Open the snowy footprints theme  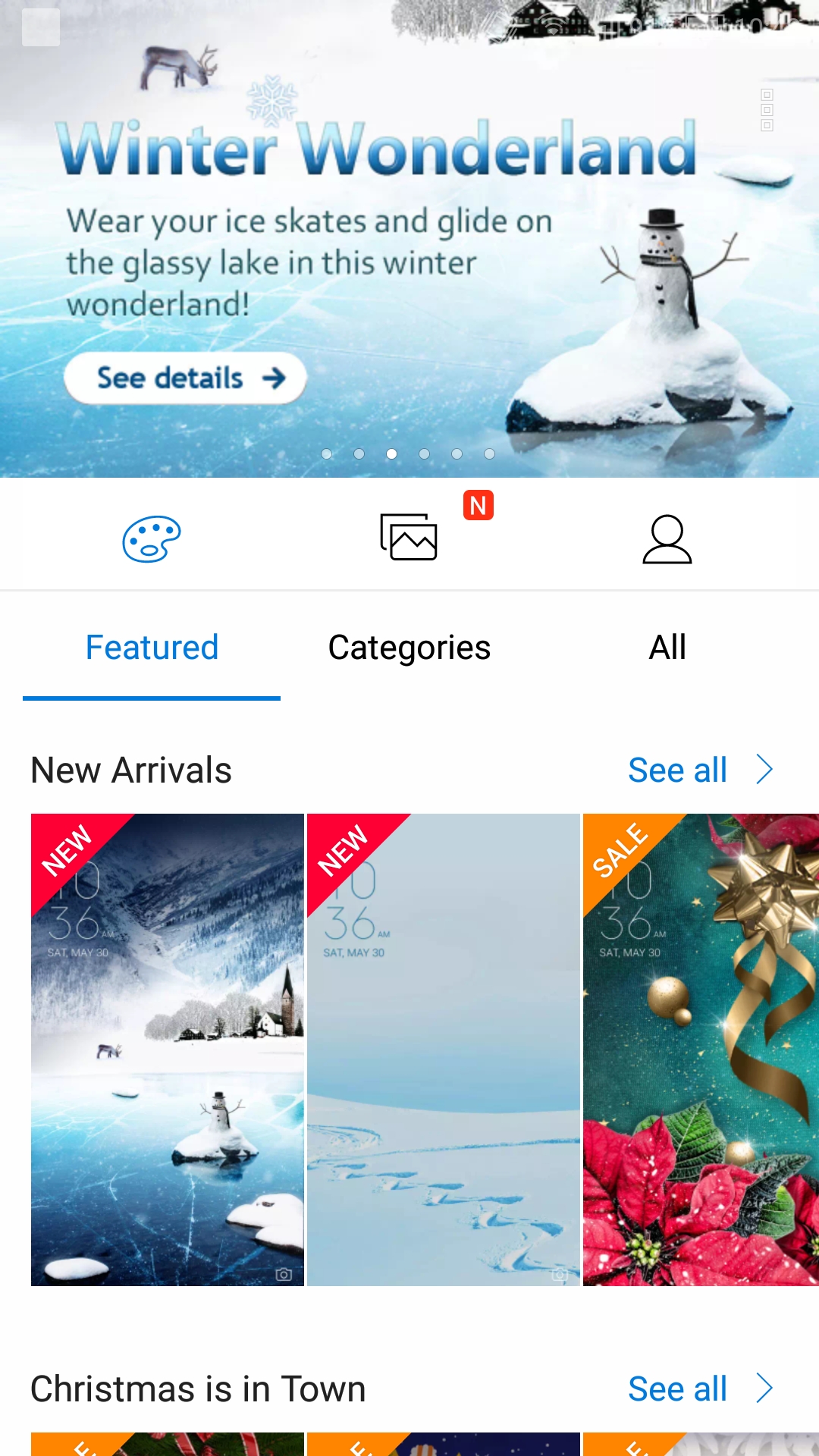click(444, 1050)
